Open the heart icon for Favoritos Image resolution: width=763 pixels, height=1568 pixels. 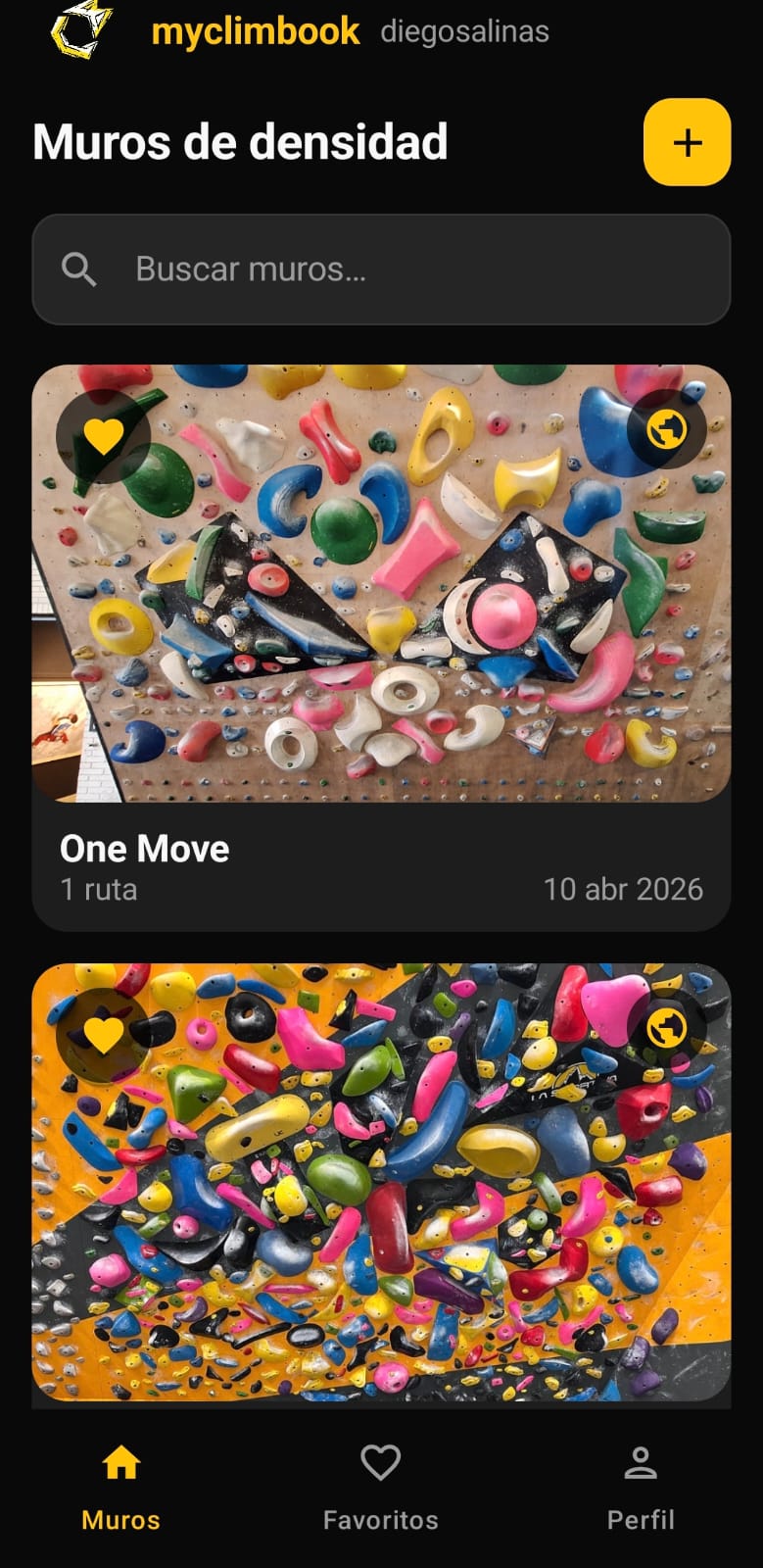381,1462
